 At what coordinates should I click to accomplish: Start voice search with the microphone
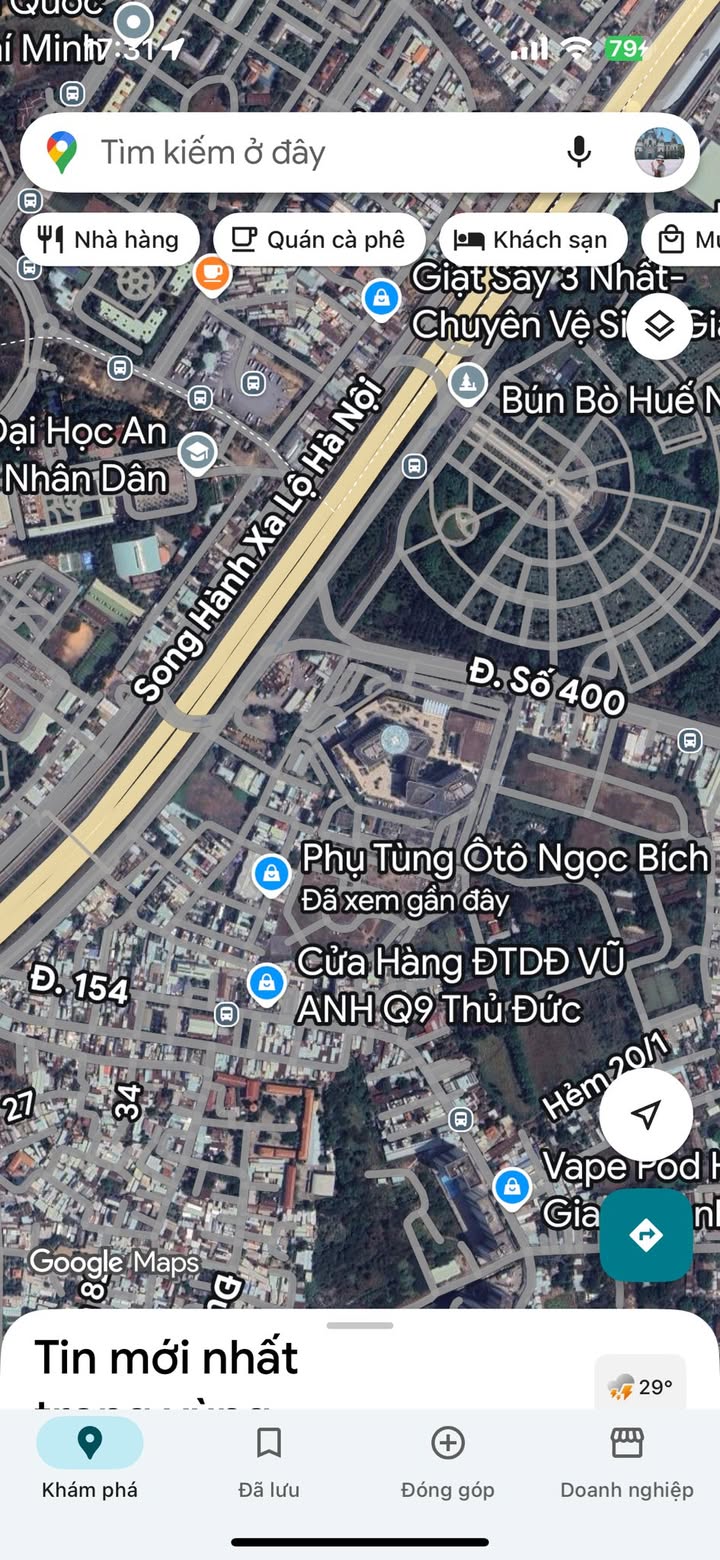(x=578, y=152)
